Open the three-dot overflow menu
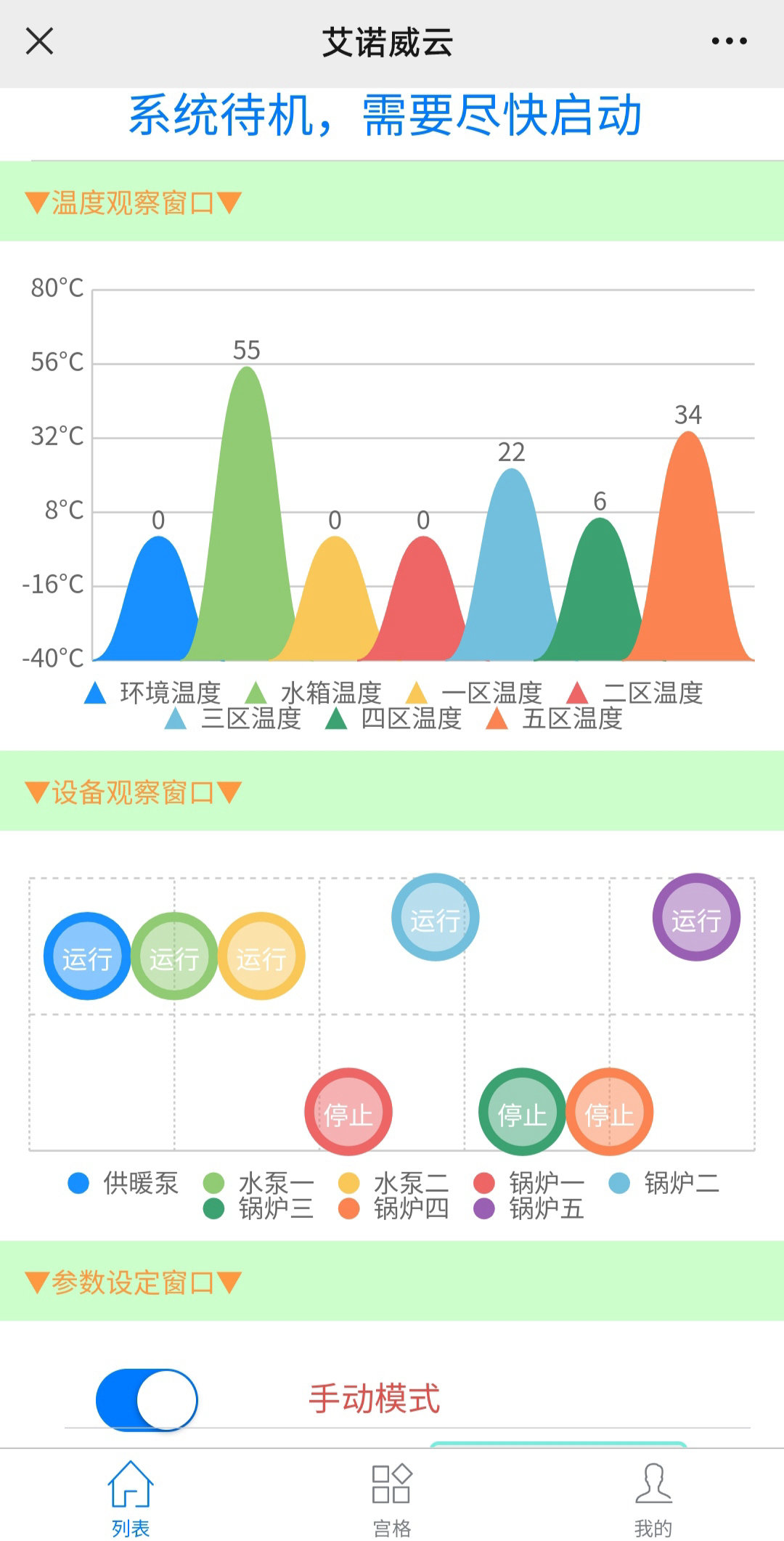 [729, 41]
